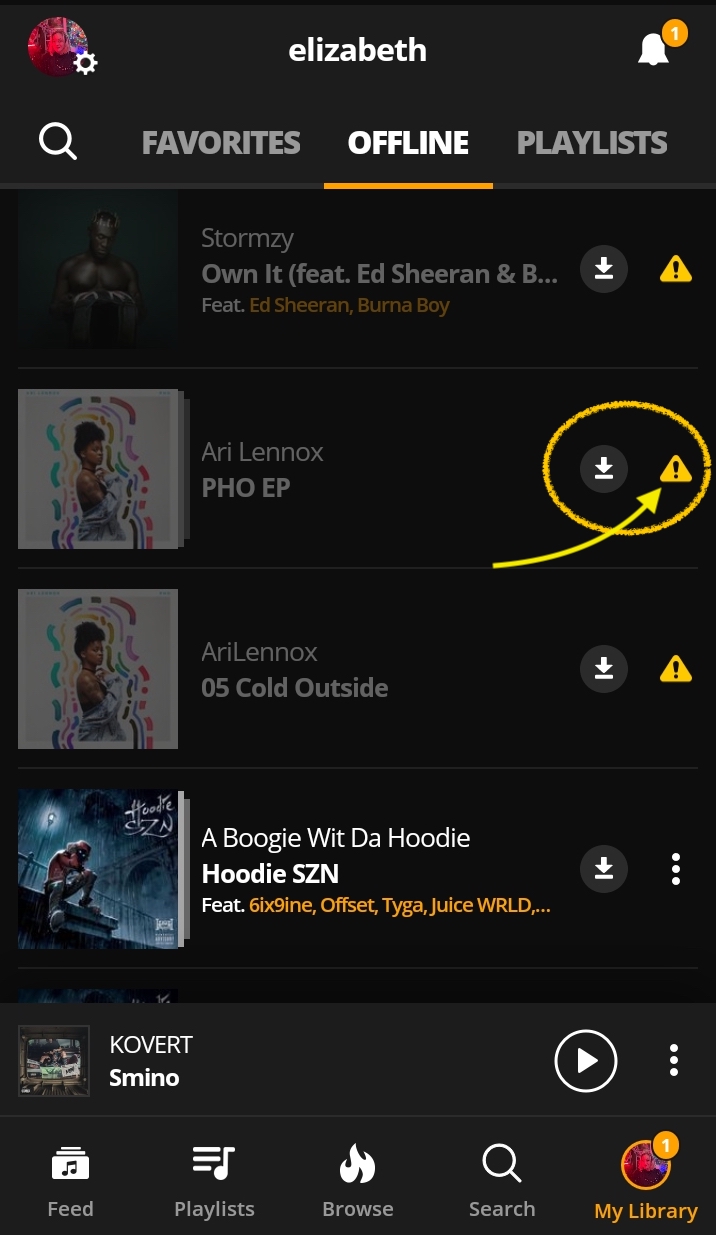Image resolution: width=716 pixels, height=1235 pixels.
Task: Switch to the Playlists top tab
Action: pos(592,143)
